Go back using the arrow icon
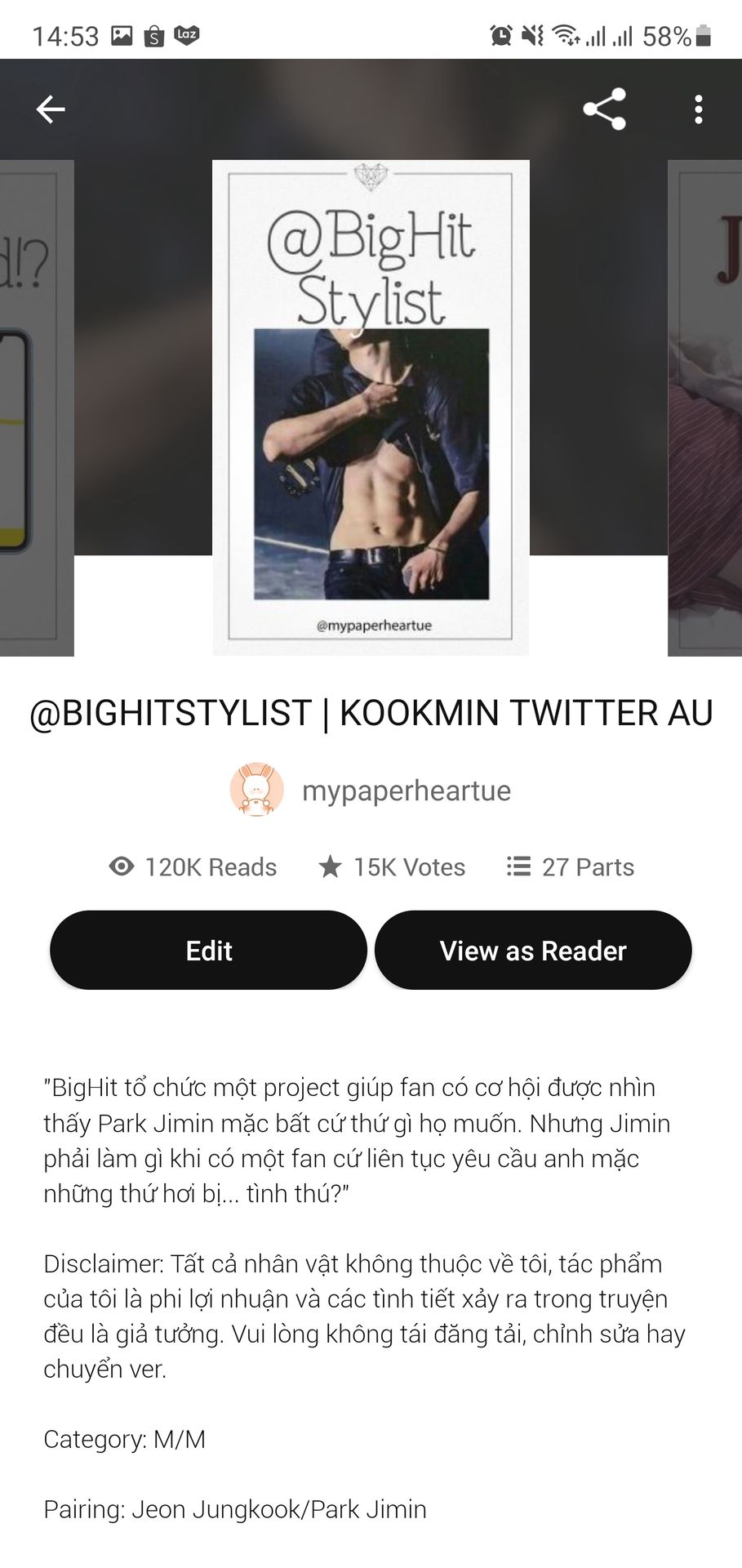The image size is (742, 1568). [51, 109]
